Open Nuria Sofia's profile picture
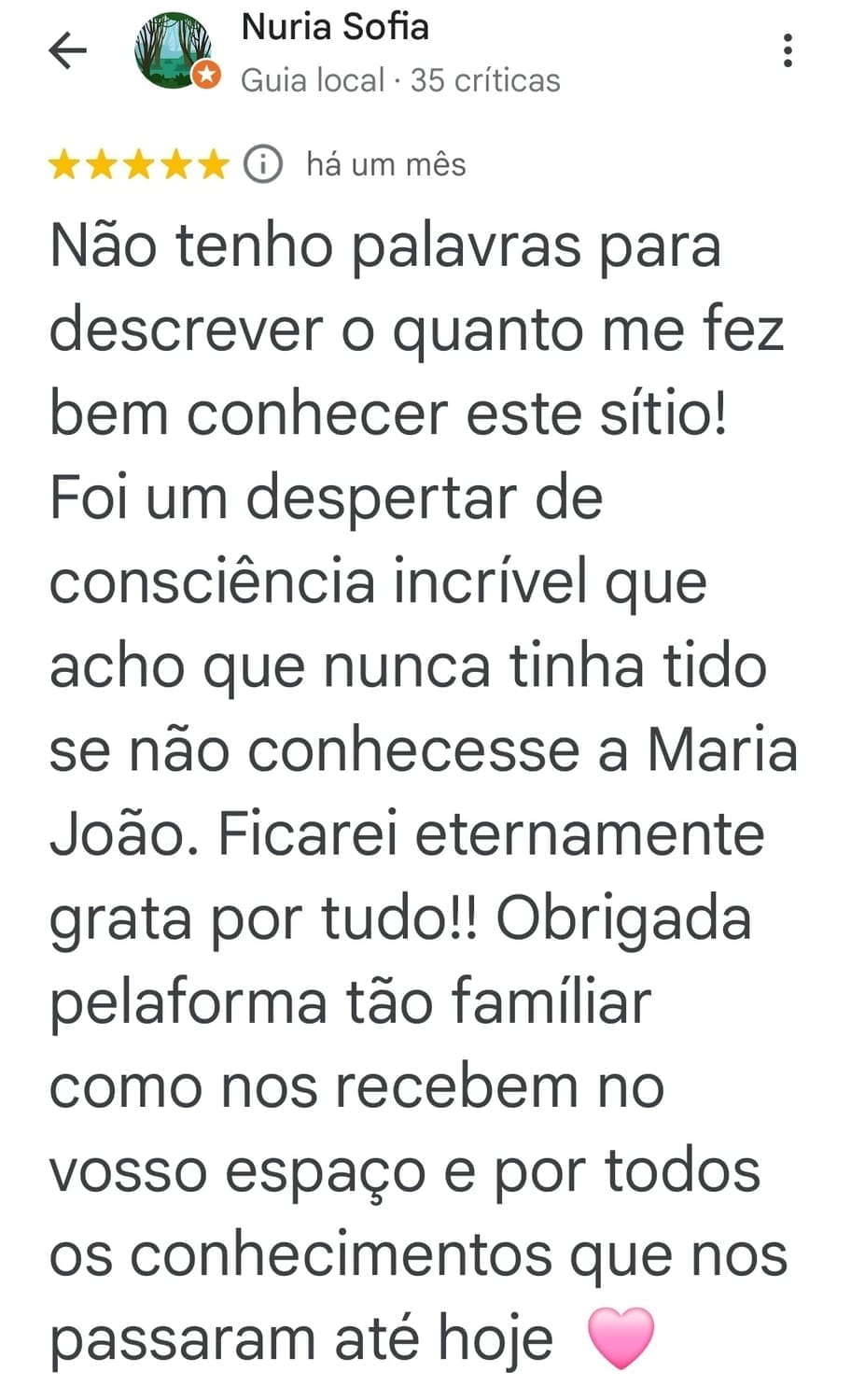Screen dimensions: 865x1400 [x=174, y=51]
